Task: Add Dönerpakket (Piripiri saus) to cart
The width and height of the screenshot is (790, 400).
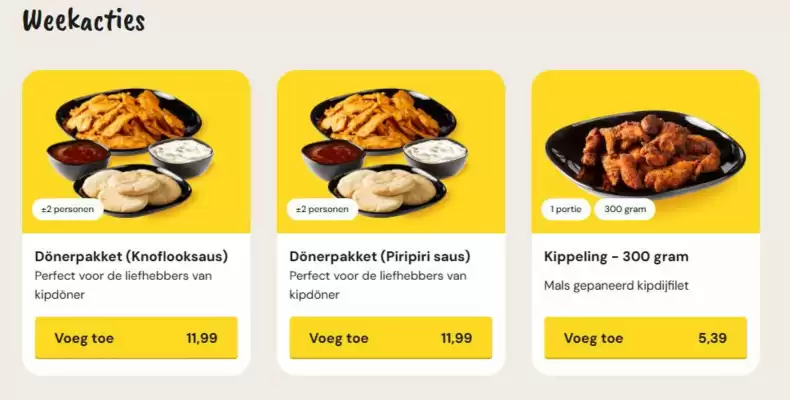Action: tap(390, 338)
